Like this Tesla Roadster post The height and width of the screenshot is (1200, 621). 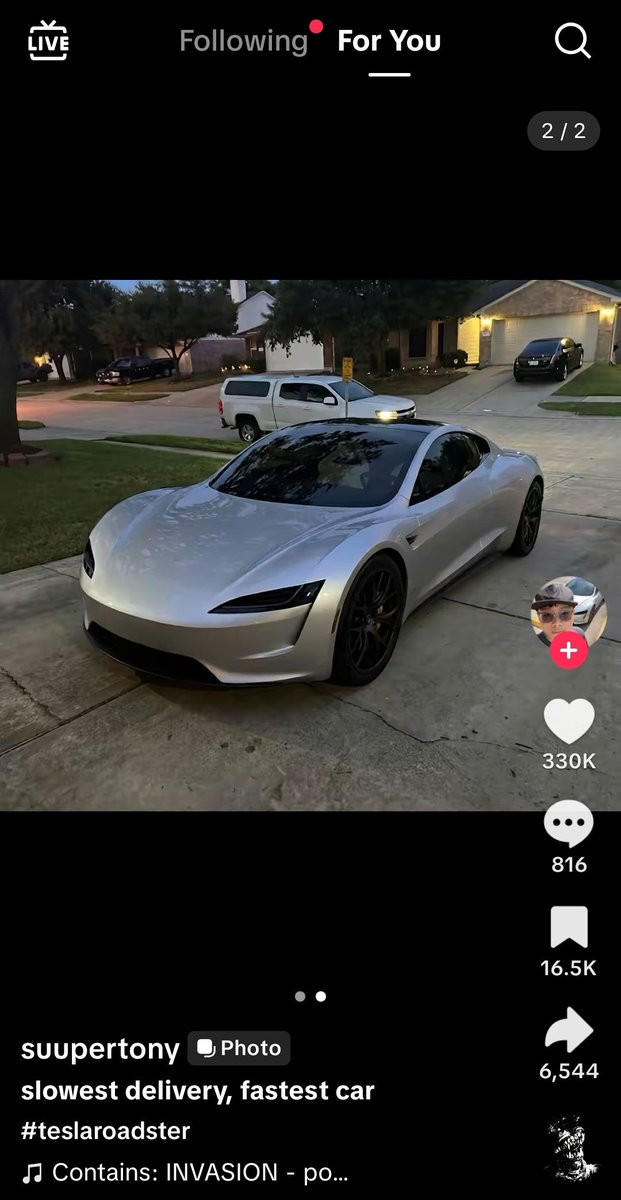568,721
